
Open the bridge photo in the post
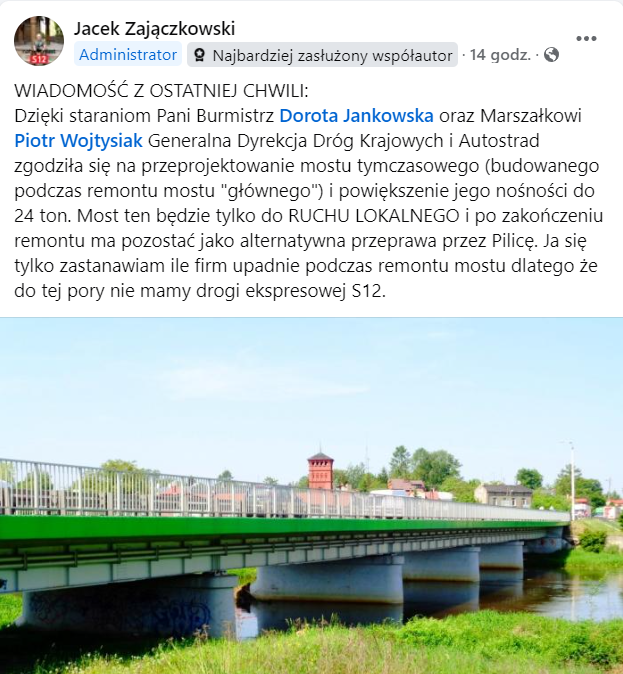click(311, 496)
